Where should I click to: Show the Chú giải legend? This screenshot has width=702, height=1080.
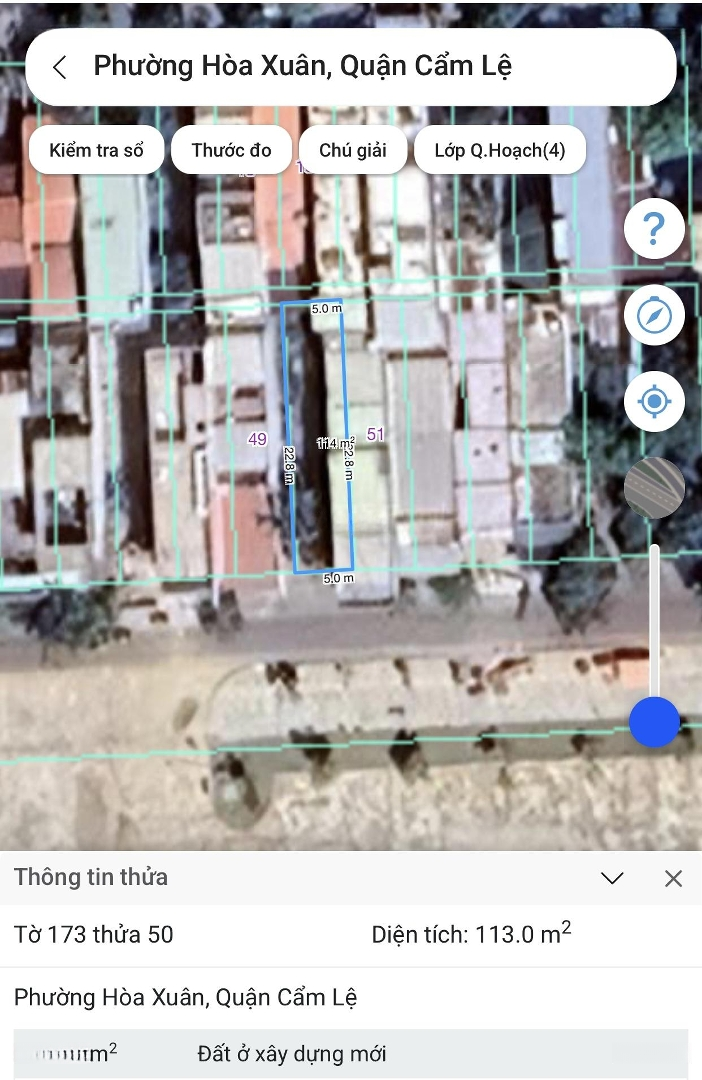[x=354, y=151]
